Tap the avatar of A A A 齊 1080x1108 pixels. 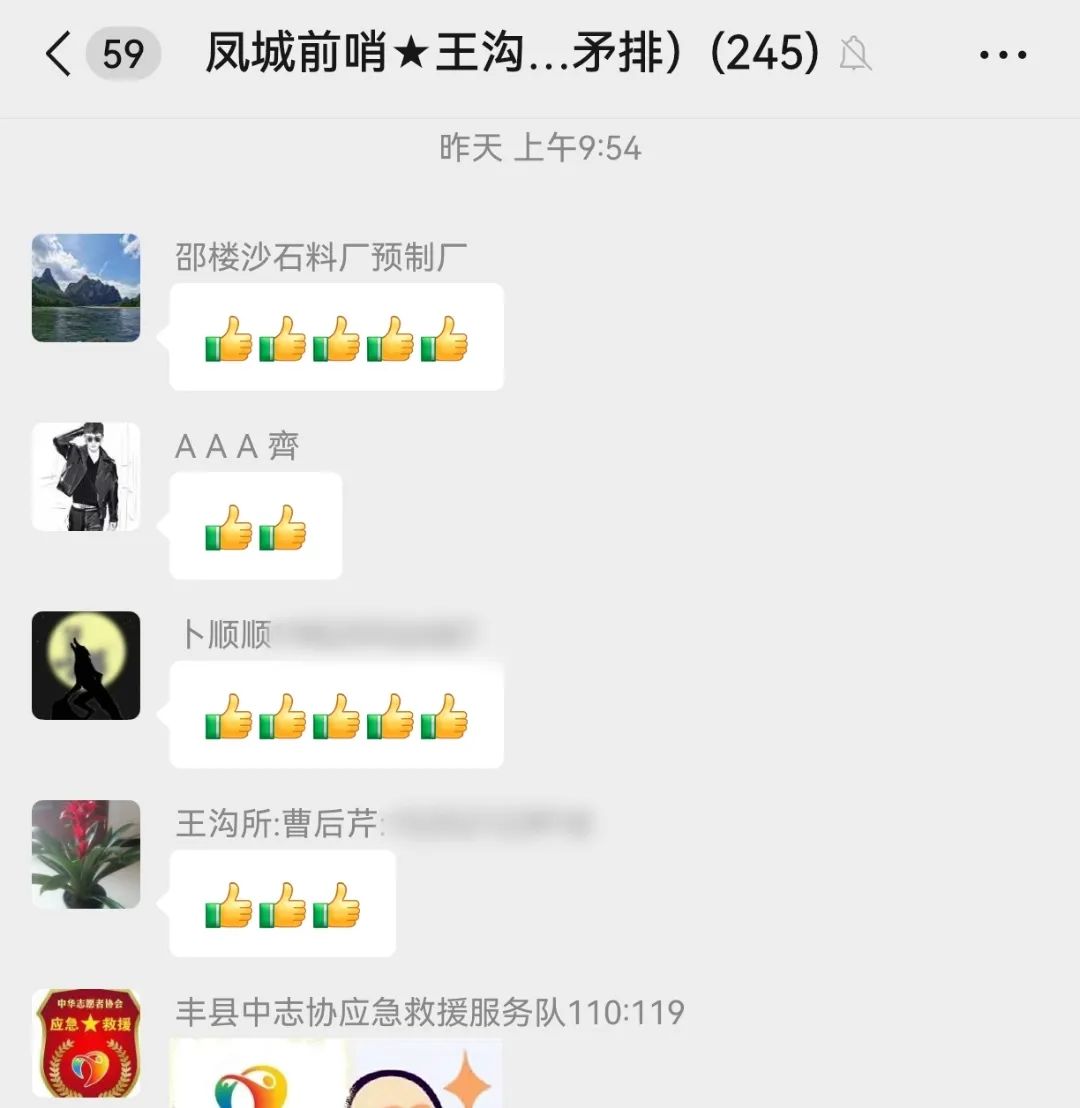[x=86, y=477]
